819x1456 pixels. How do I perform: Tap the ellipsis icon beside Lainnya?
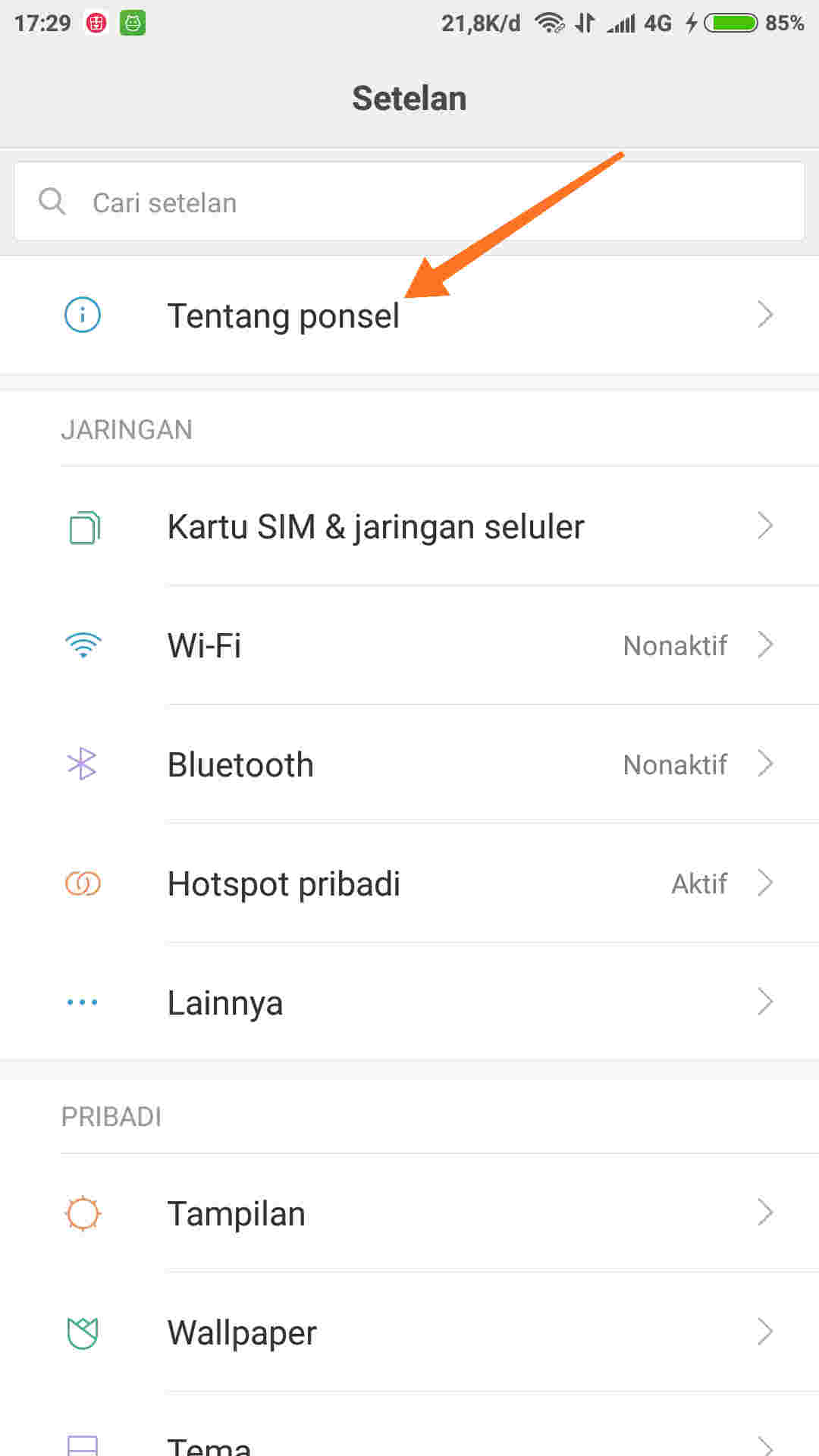pyautogui.click(x=81, y=1002)
